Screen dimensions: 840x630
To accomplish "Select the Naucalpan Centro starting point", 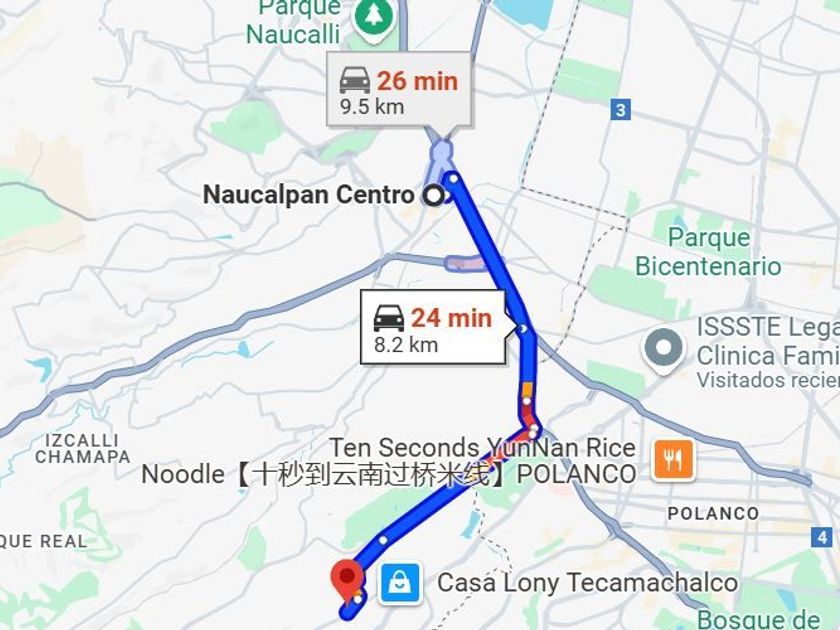I will click(433, 196).
